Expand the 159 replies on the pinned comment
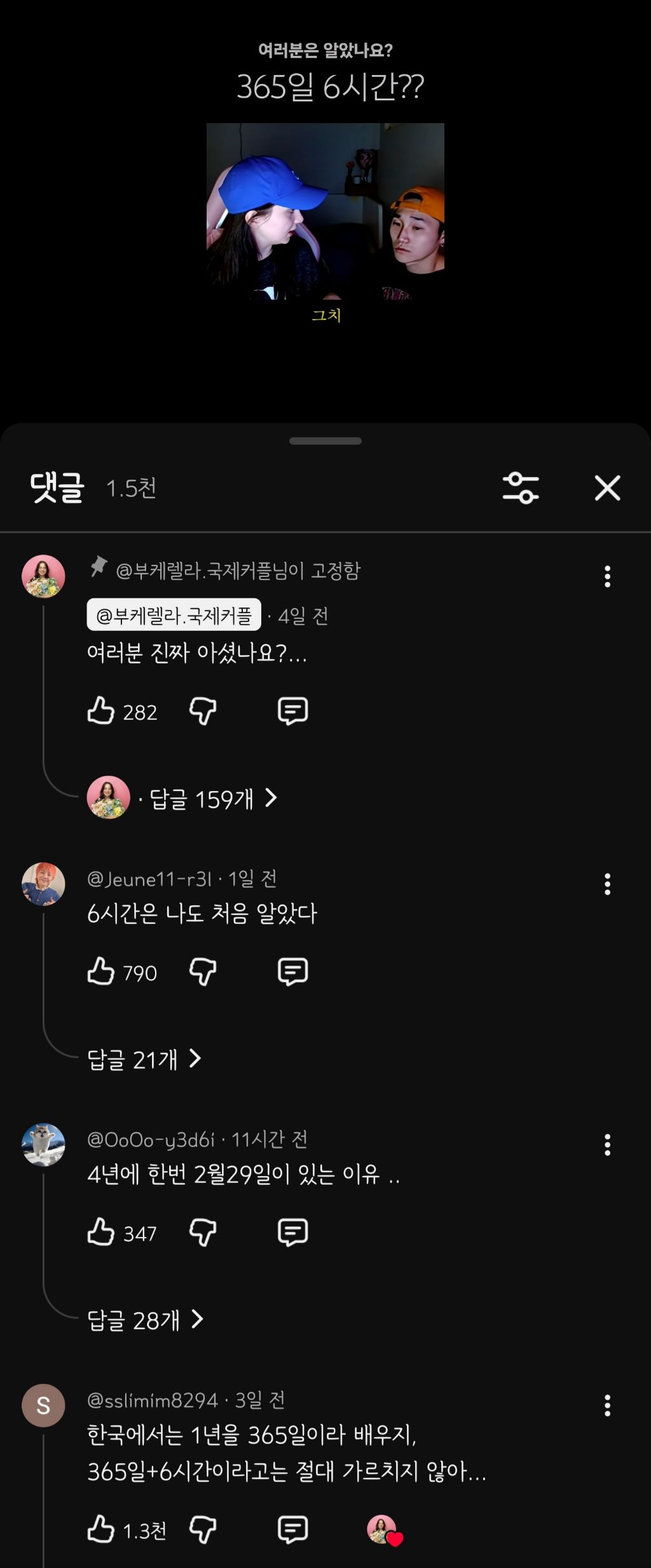 point(202,799)
